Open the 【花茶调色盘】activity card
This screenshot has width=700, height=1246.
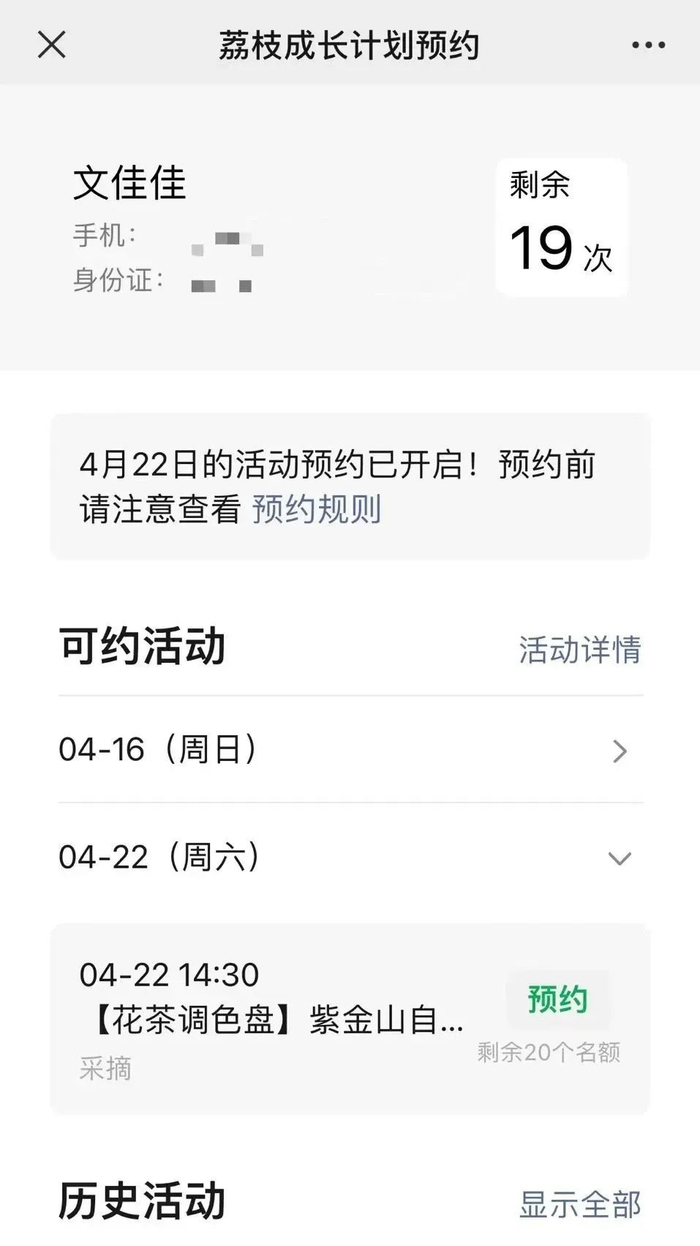point(272,1022)
